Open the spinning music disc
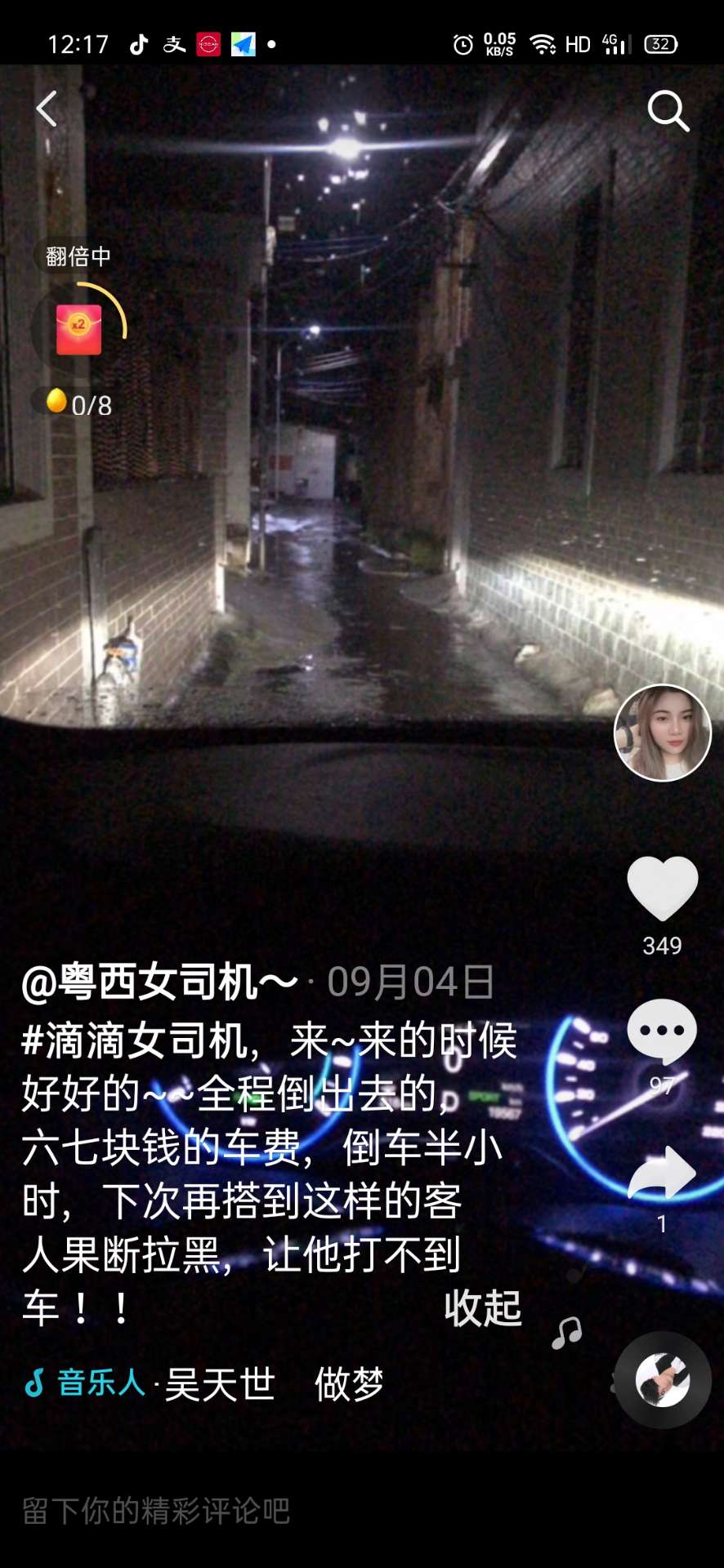 (663, 1380)
